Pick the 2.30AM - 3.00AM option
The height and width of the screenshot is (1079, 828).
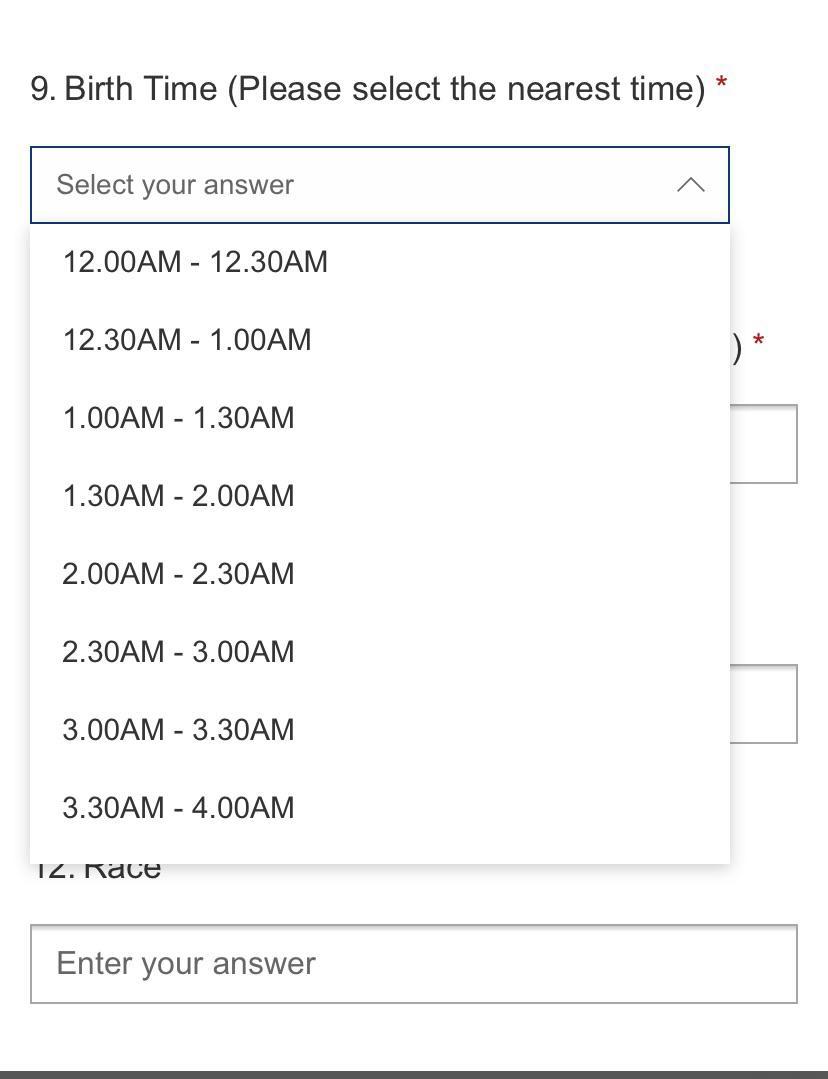coord(178,651)
